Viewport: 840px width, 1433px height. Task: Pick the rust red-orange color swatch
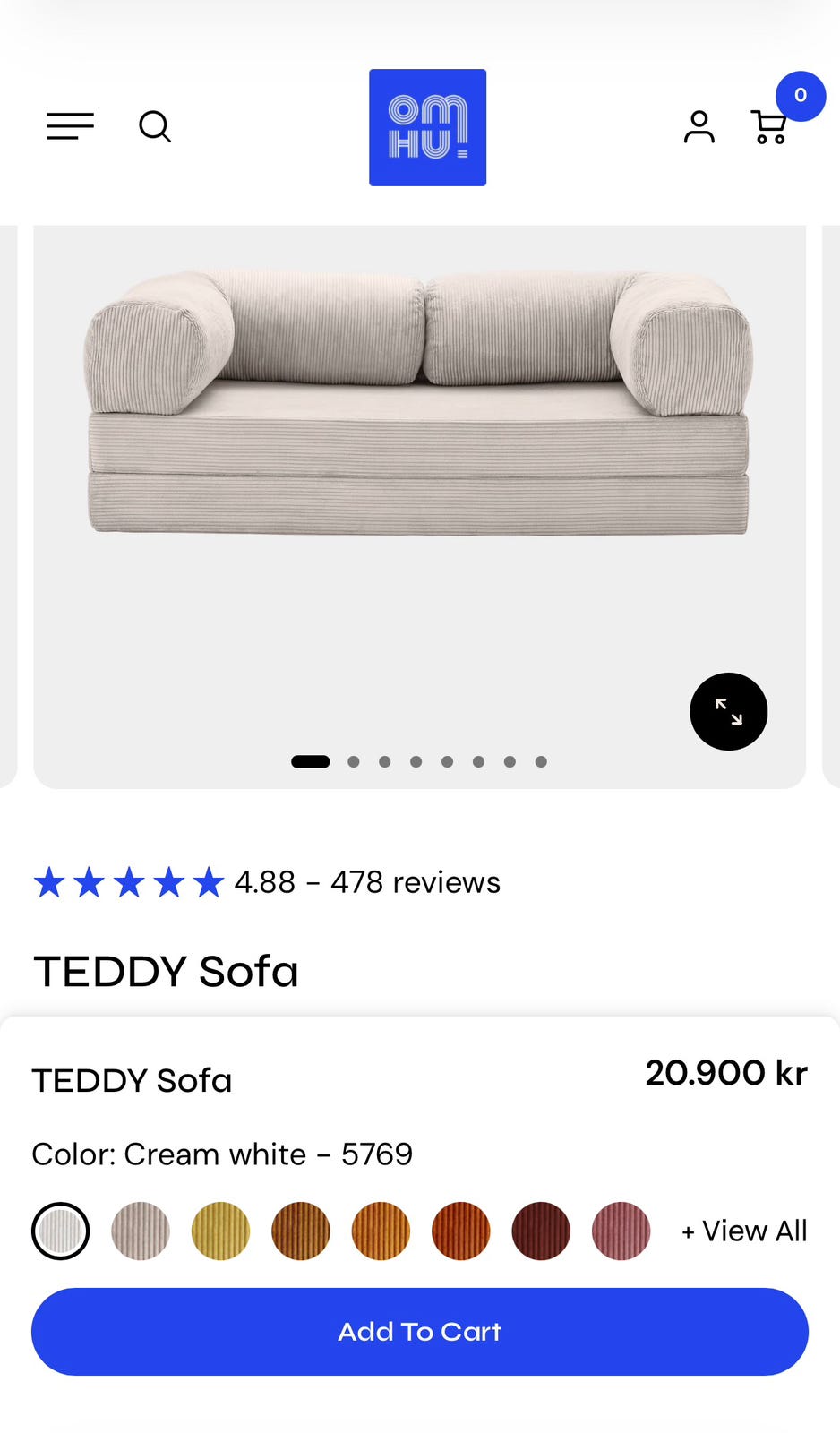[461, 1231]
